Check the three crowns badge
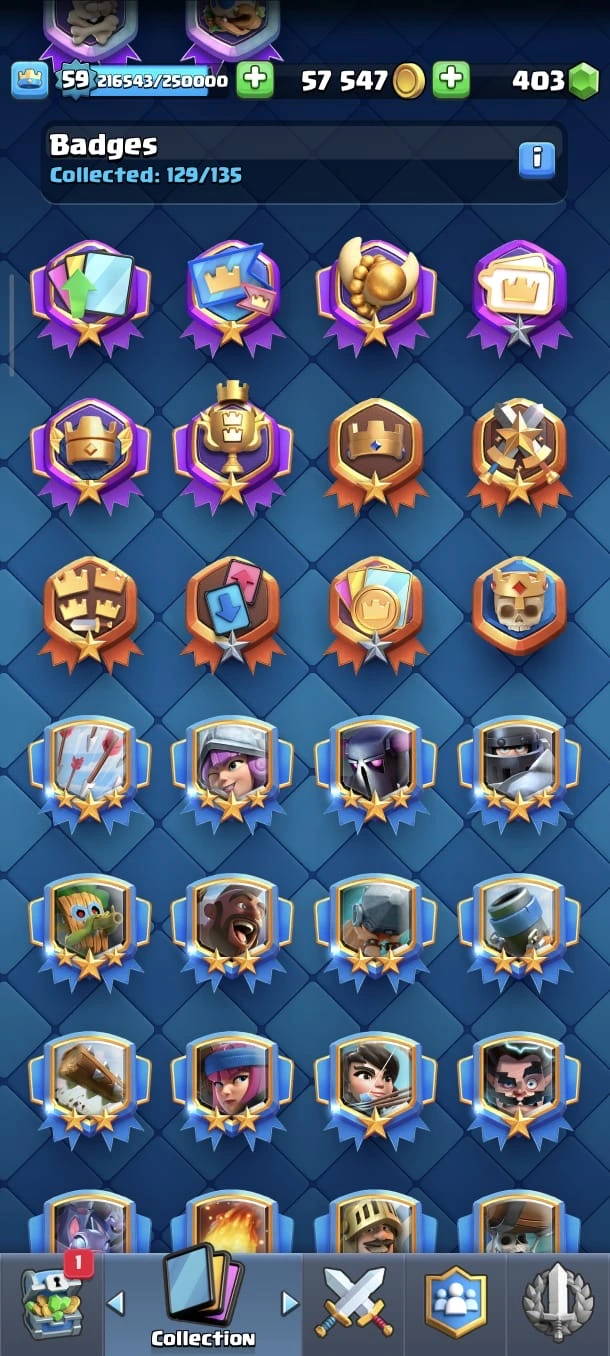Viewport: 610px width, 1356px height. [x=90, y=605]
